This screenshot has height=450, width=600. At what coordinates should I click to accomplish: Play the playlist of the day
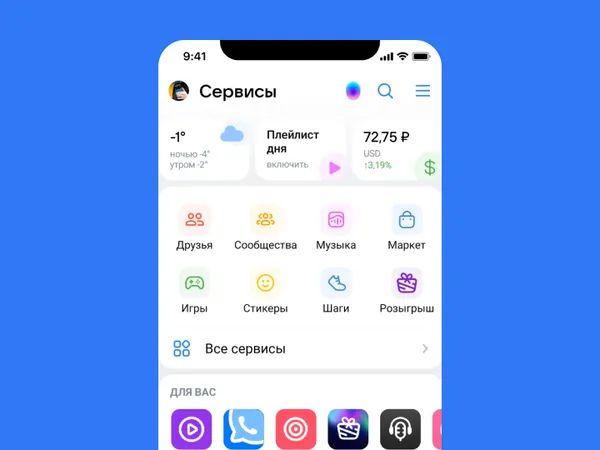pyautogui.click(x=334, y=167)
